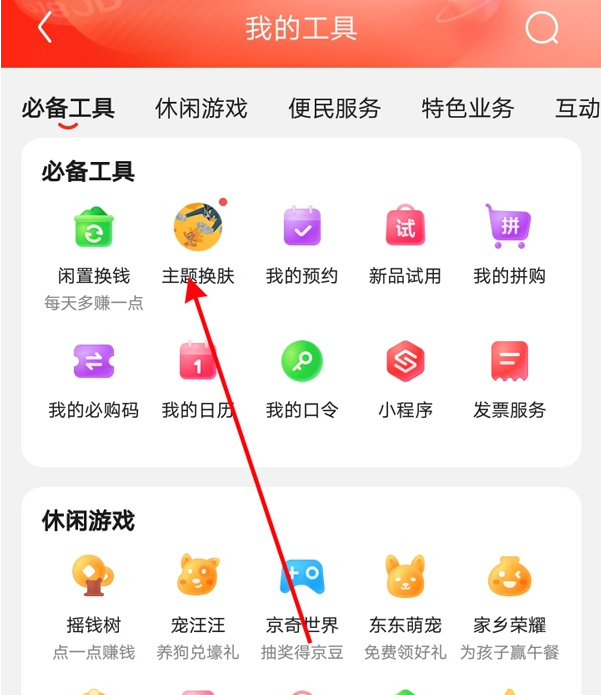
Task: Switch to the 便民服务 tab
Action: point(335,108)
